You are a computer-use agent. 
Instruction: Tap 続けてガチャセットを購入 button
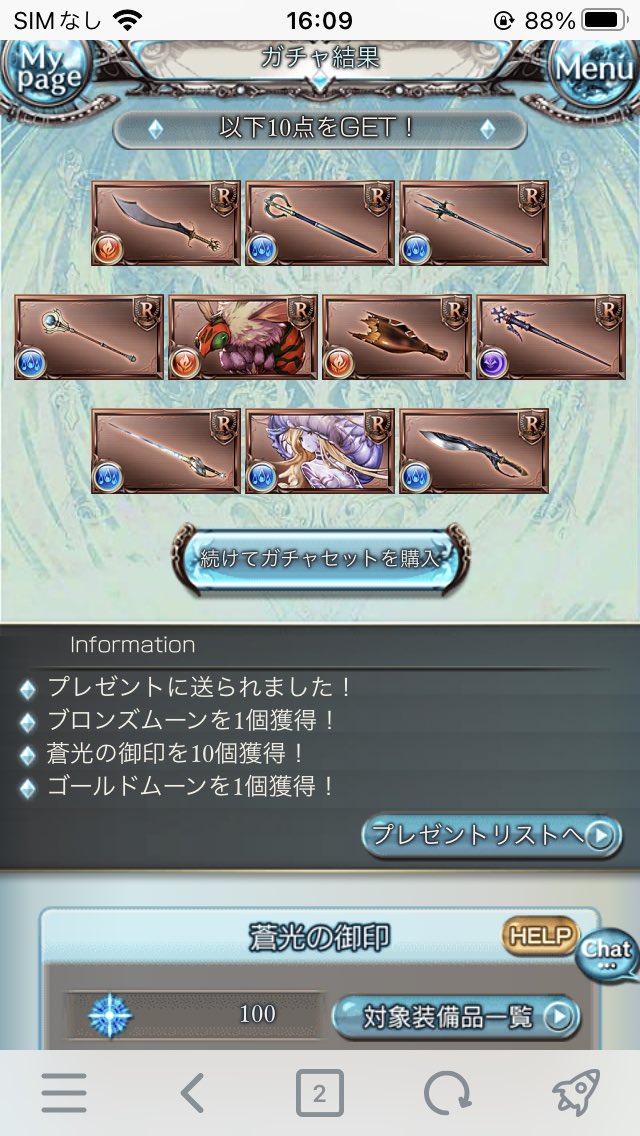coord(320,559)
